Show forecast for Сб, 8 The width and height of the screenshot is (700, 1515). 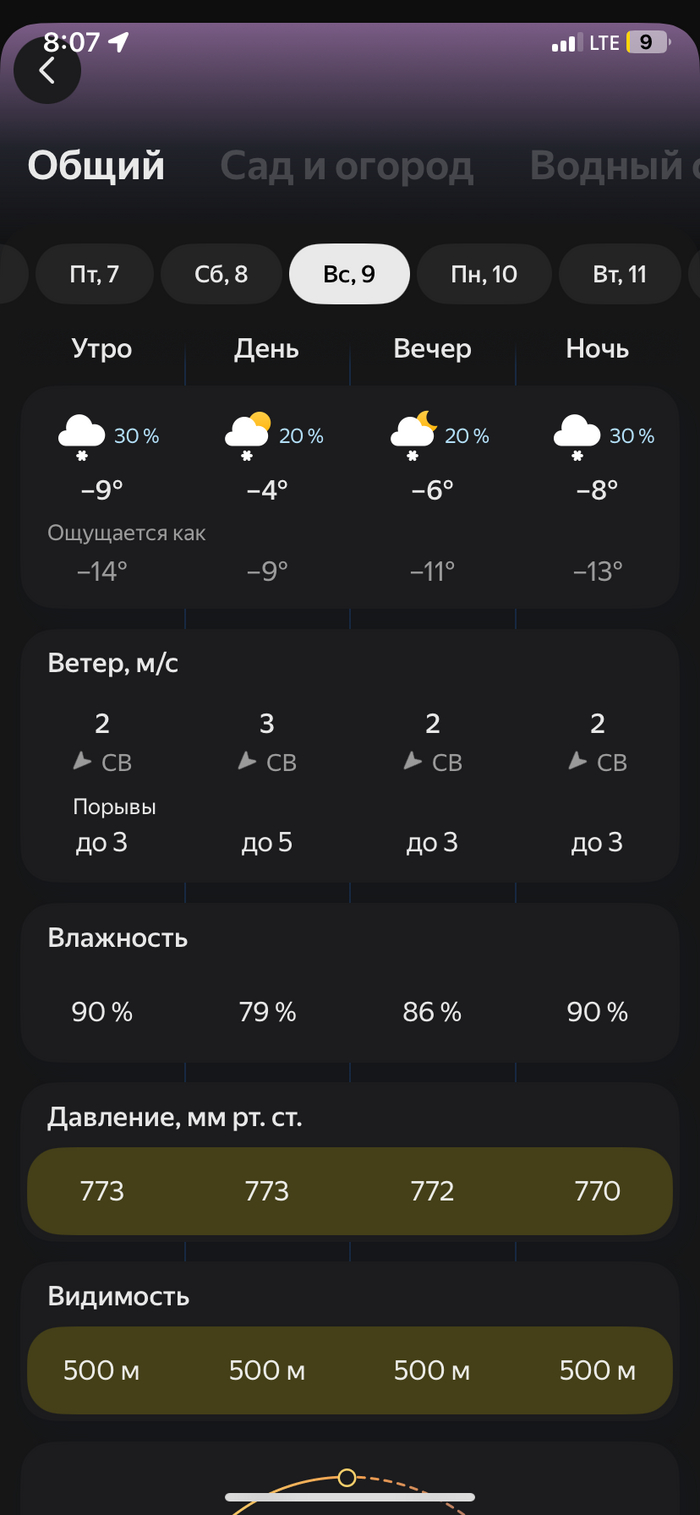point(221,274)
